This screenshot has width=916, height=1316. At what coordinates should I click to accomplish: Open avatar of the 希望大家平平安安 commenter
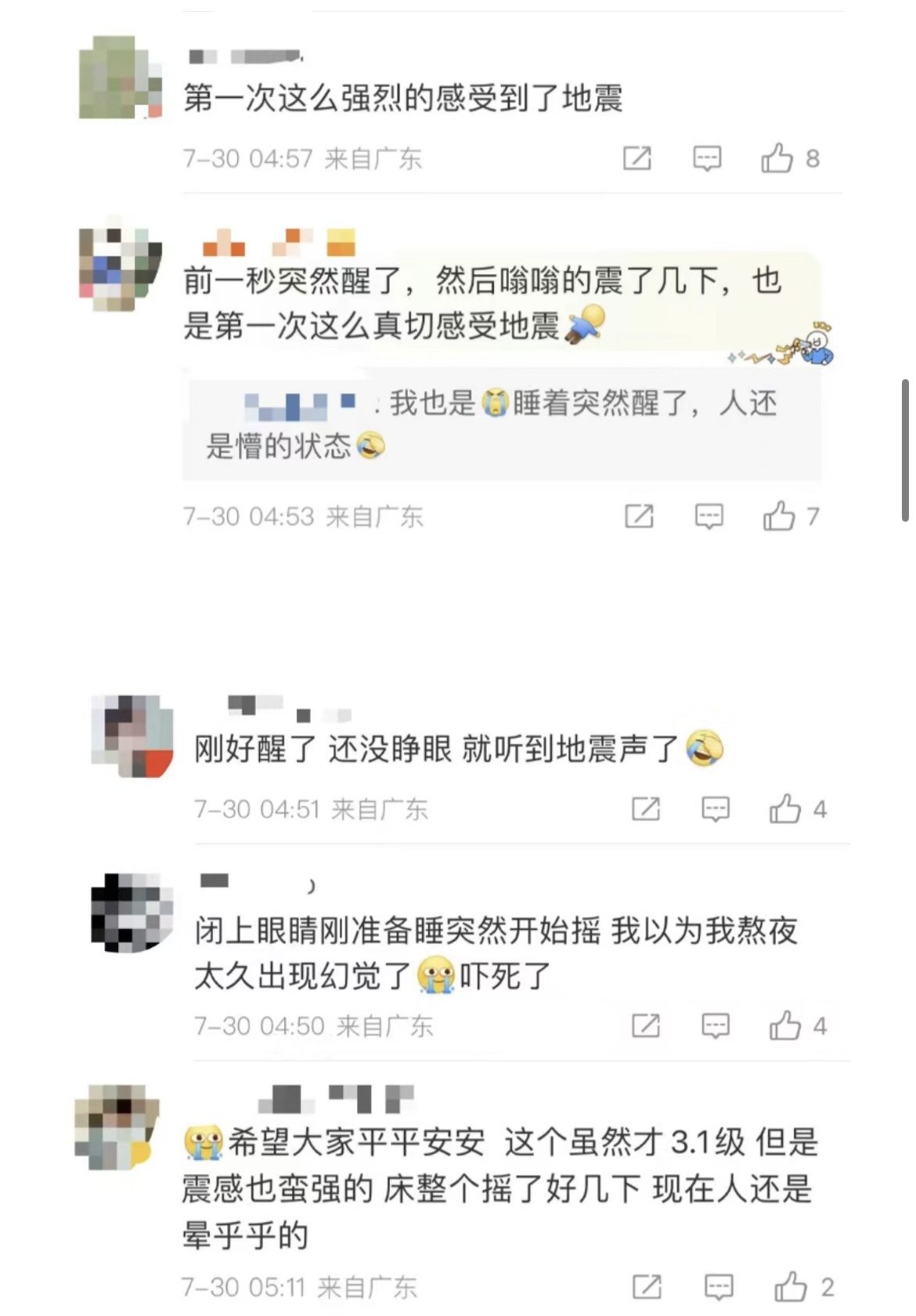[116, 1126]
